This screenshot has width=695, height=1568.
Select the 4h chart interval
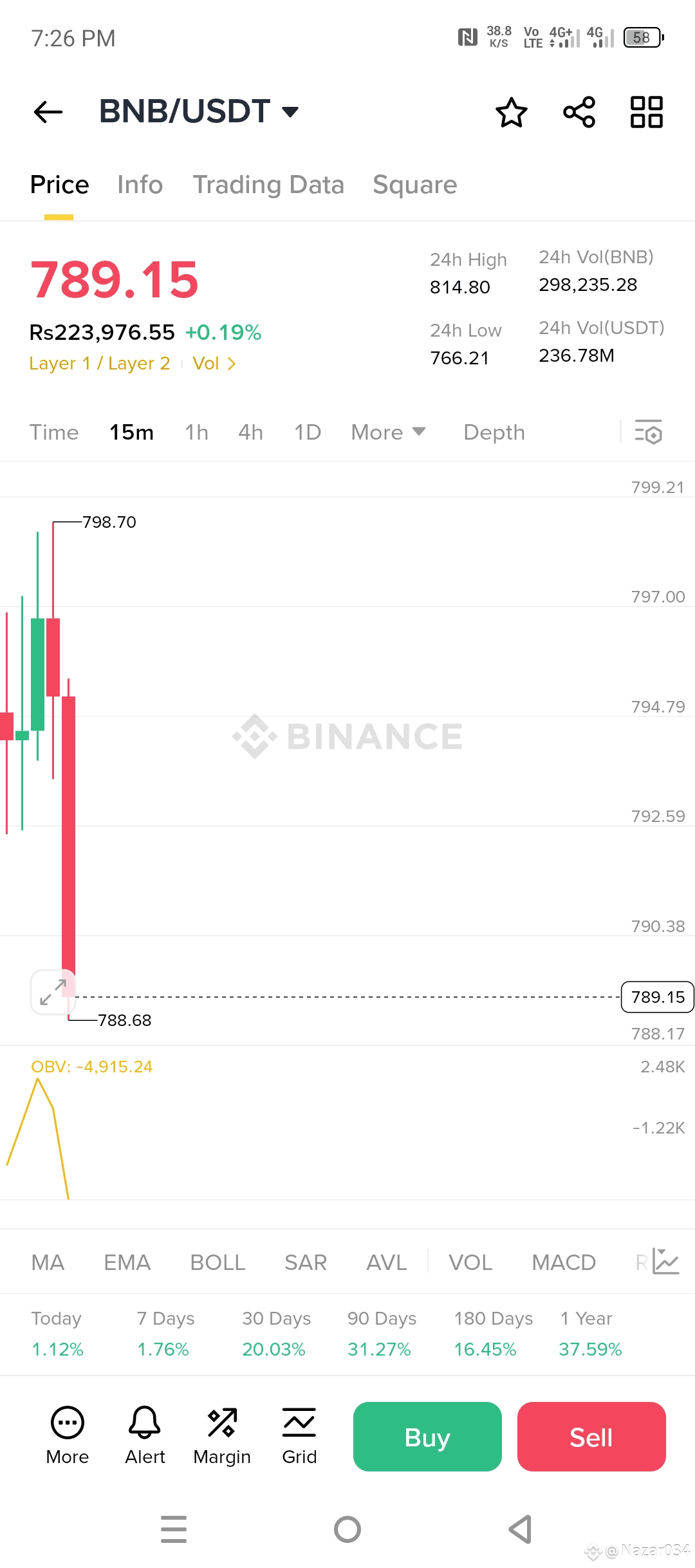pos(250,433)
